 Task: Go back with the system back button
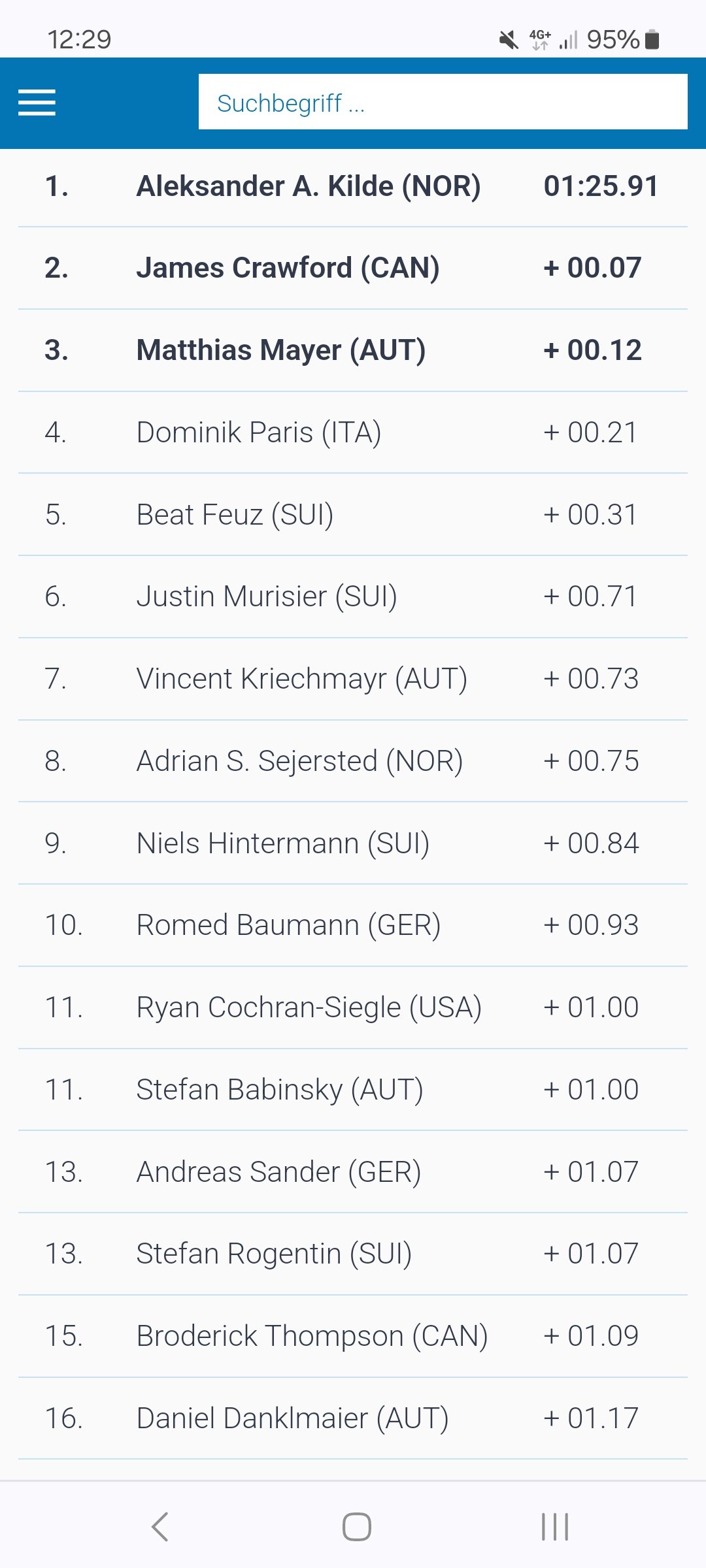tap(160, 1527)
